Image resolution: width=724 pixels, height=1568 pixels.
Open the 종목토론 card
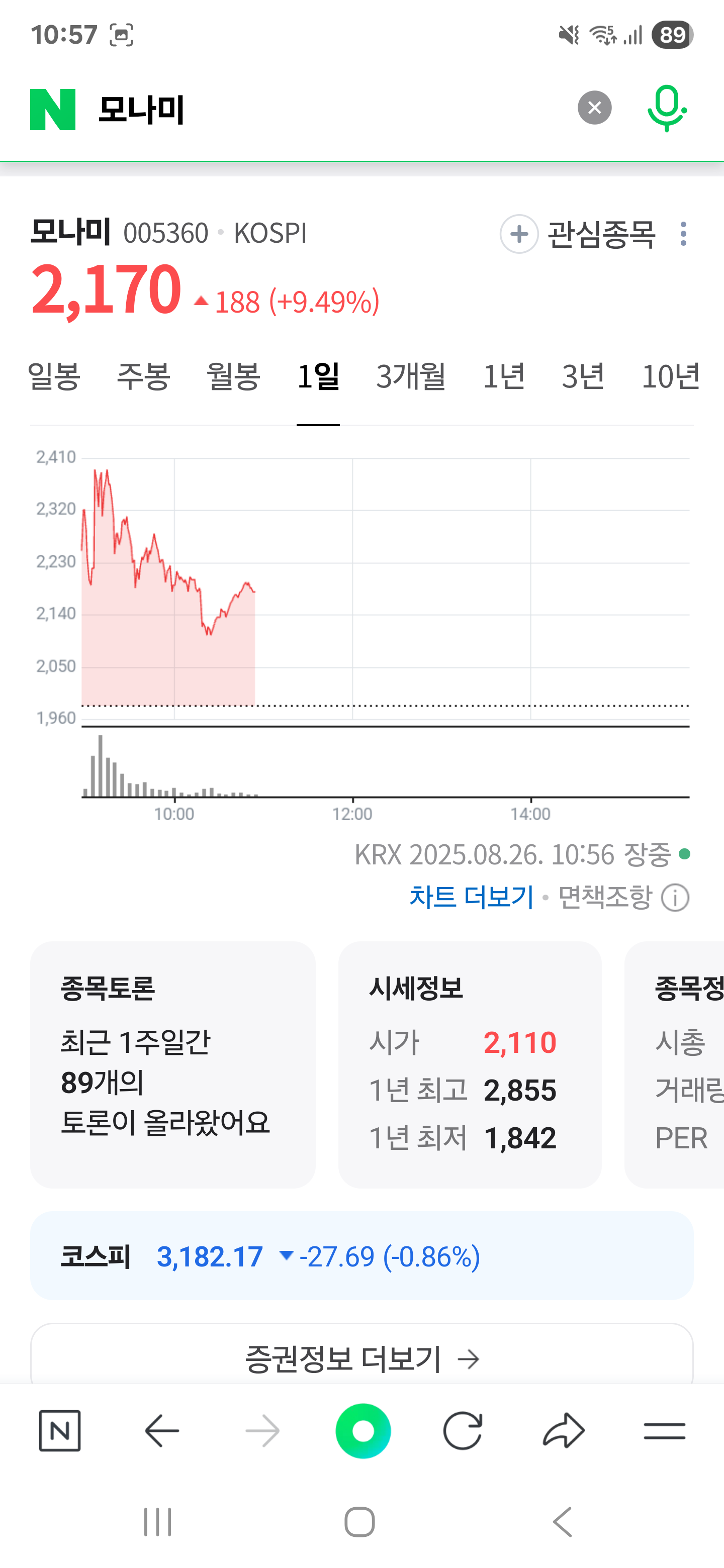point(172,1063)
